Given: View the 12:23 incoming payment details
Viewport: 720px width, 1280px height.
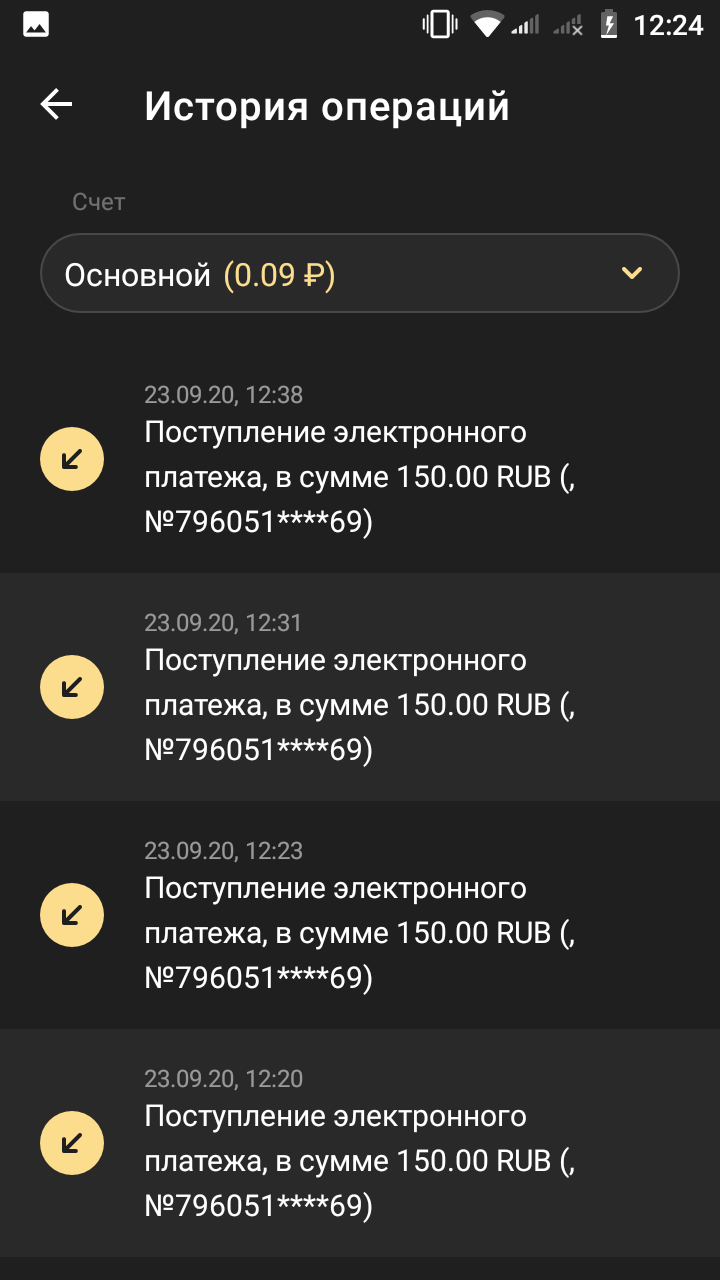Looking at the screenshot, I should 360,915.
